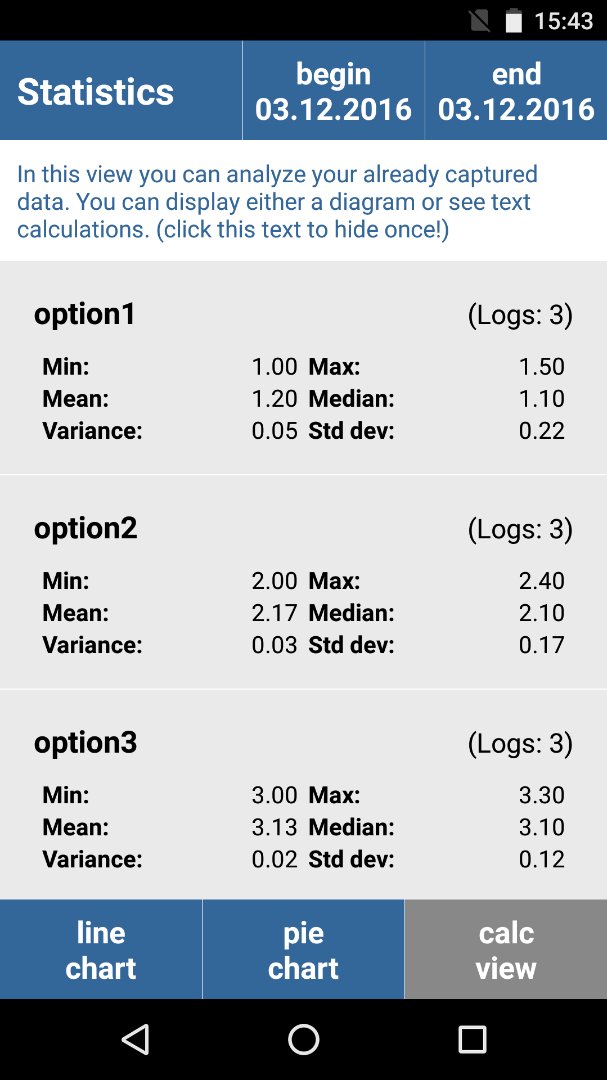607x1080 pixels.
Task: Change the end date 03.12.2016
Action: click(516, 91)
